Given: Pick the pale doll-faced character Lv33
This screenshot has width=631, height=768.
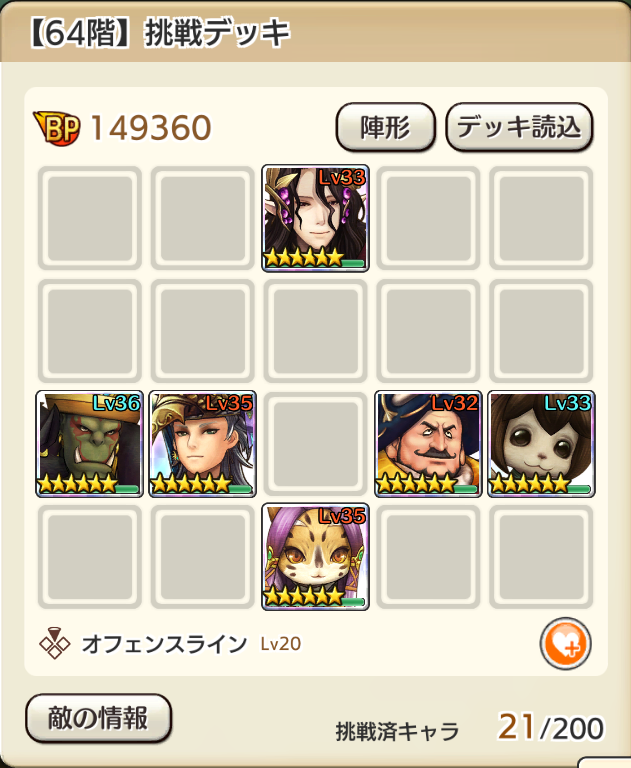Looking at the screenshot, I should [541, 444].
